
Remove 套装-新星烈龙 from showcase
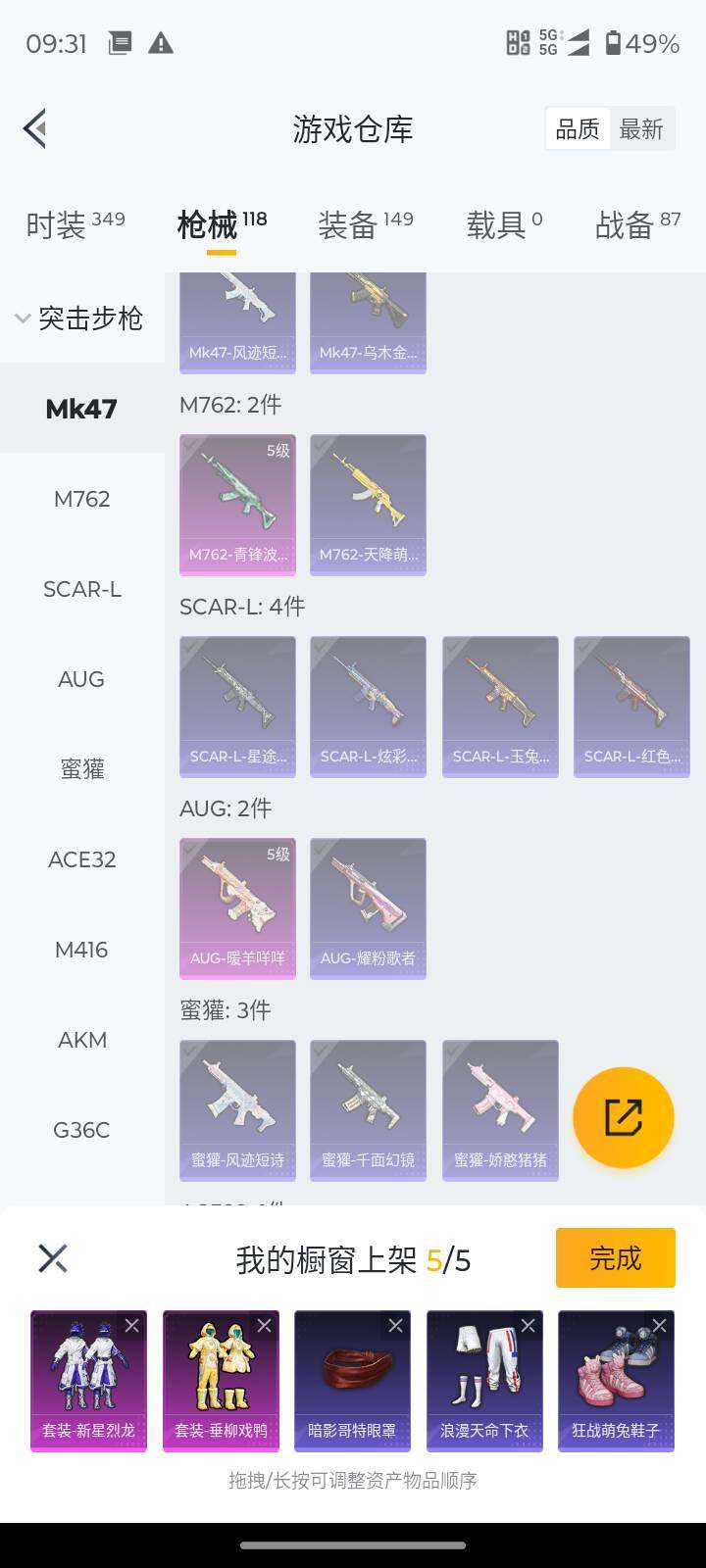pyautogui.click(x=131, y=1326)
